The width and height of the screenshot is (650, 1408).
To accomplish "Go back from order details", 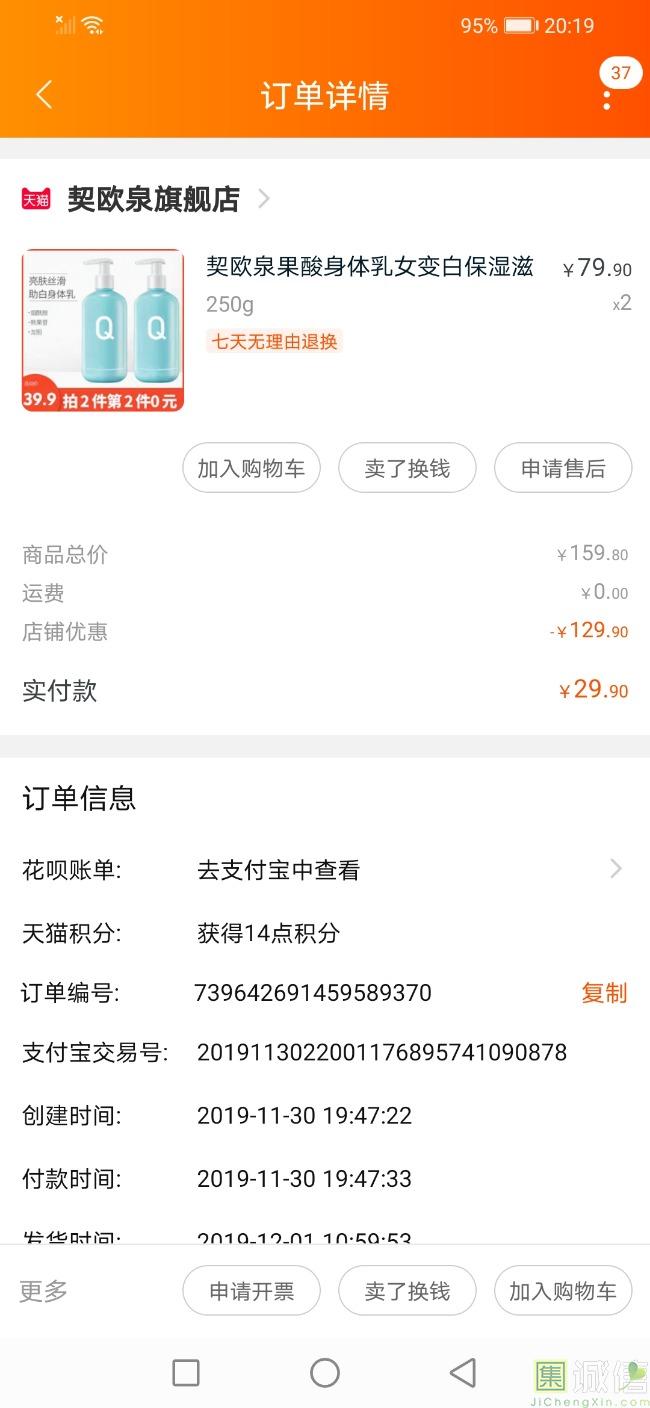I will click(43, 96).
